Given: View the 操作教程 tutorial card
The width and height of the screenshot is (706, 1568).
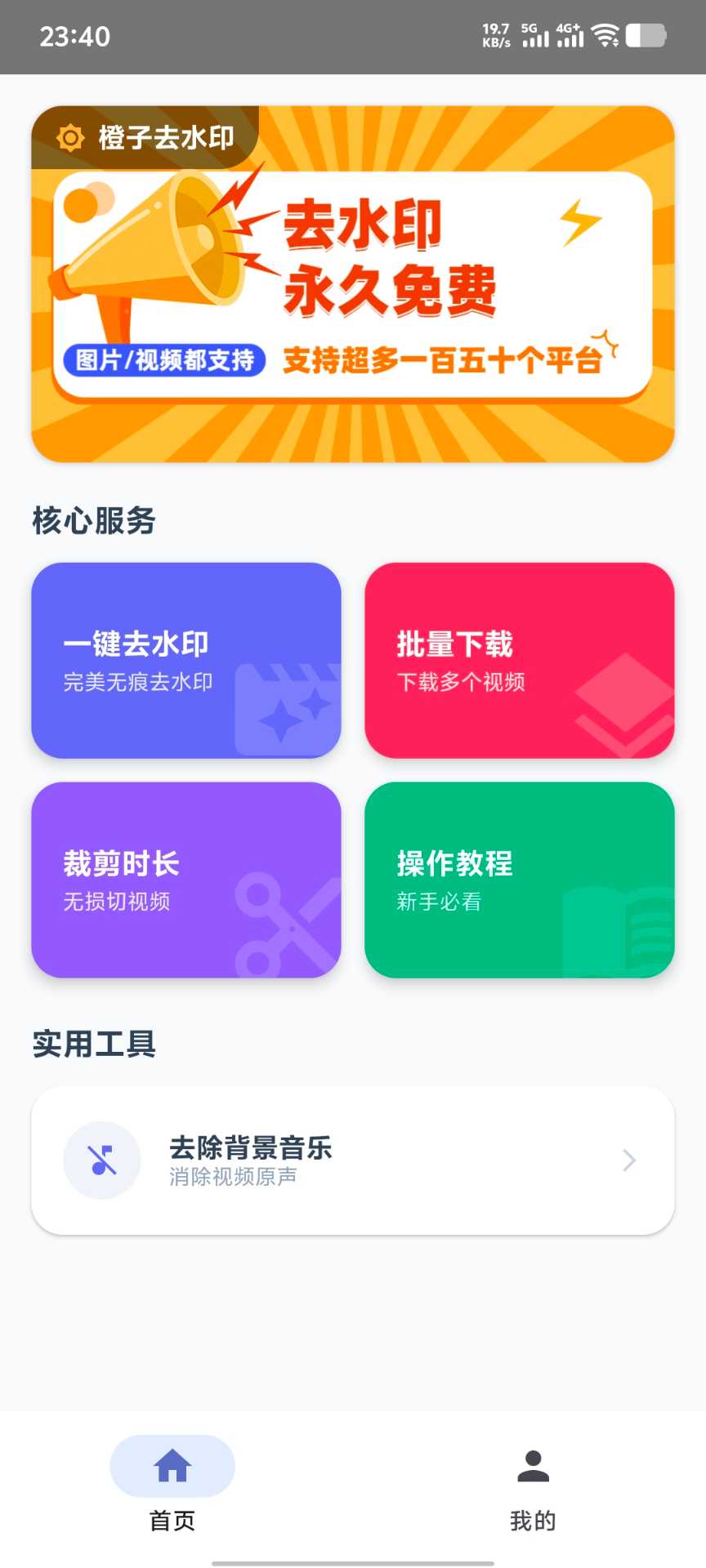Looking at the screenshot, I should tap(520, 880).
